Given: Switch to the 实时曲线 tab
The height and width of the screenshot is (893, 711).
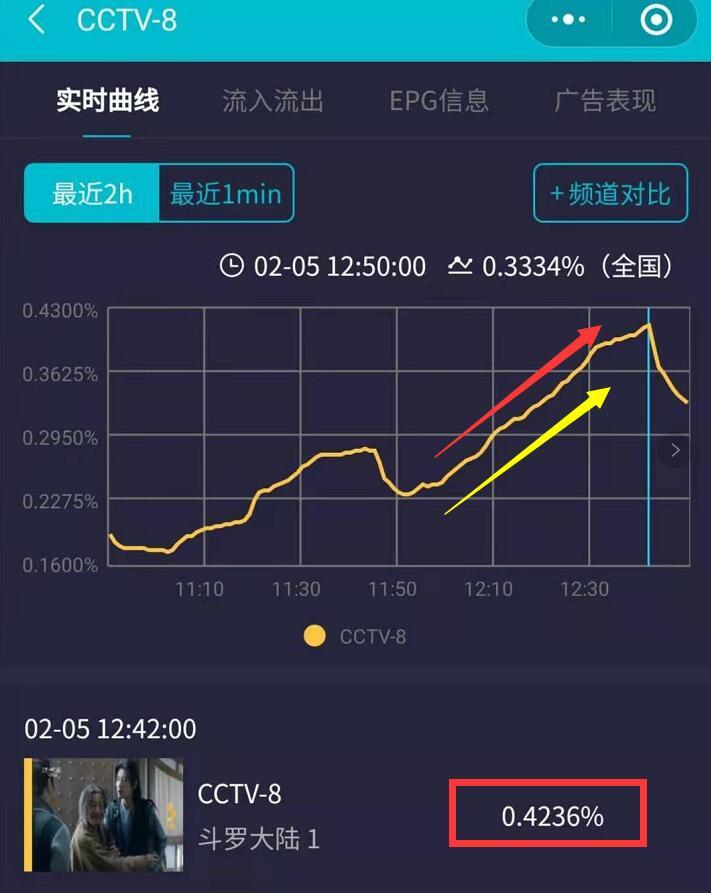Looking at the screenshot, I should [x=107, y=100].
